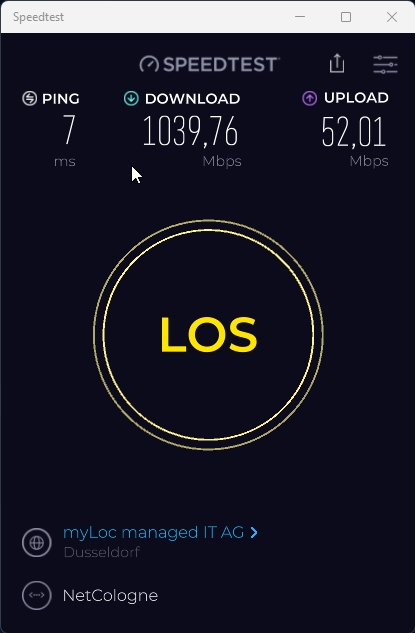Maximize the Speedtest window
415x633 pixels.
(346, 17)
